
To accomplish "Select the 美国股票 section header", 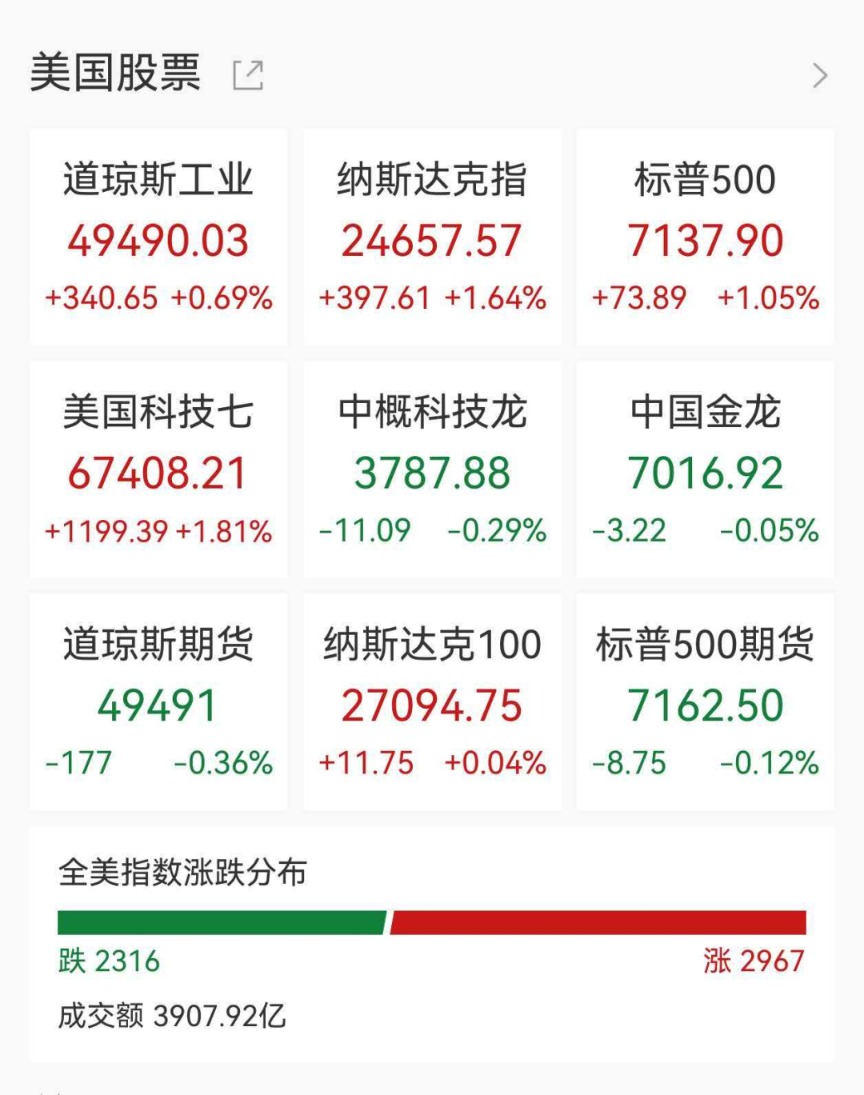I will coord(116,74).
